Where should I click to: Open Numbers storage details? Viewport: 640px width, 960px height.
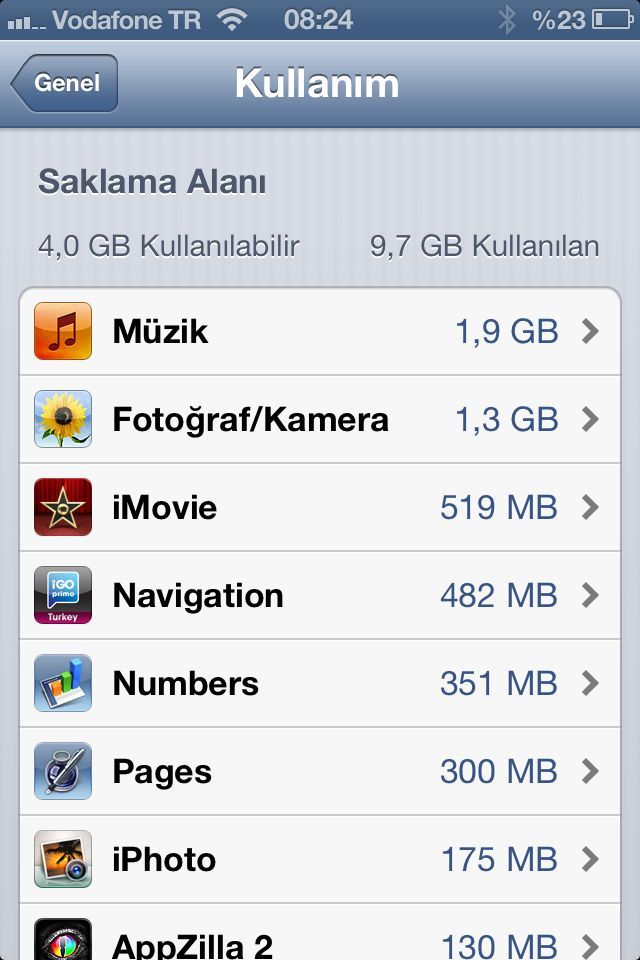320,684
